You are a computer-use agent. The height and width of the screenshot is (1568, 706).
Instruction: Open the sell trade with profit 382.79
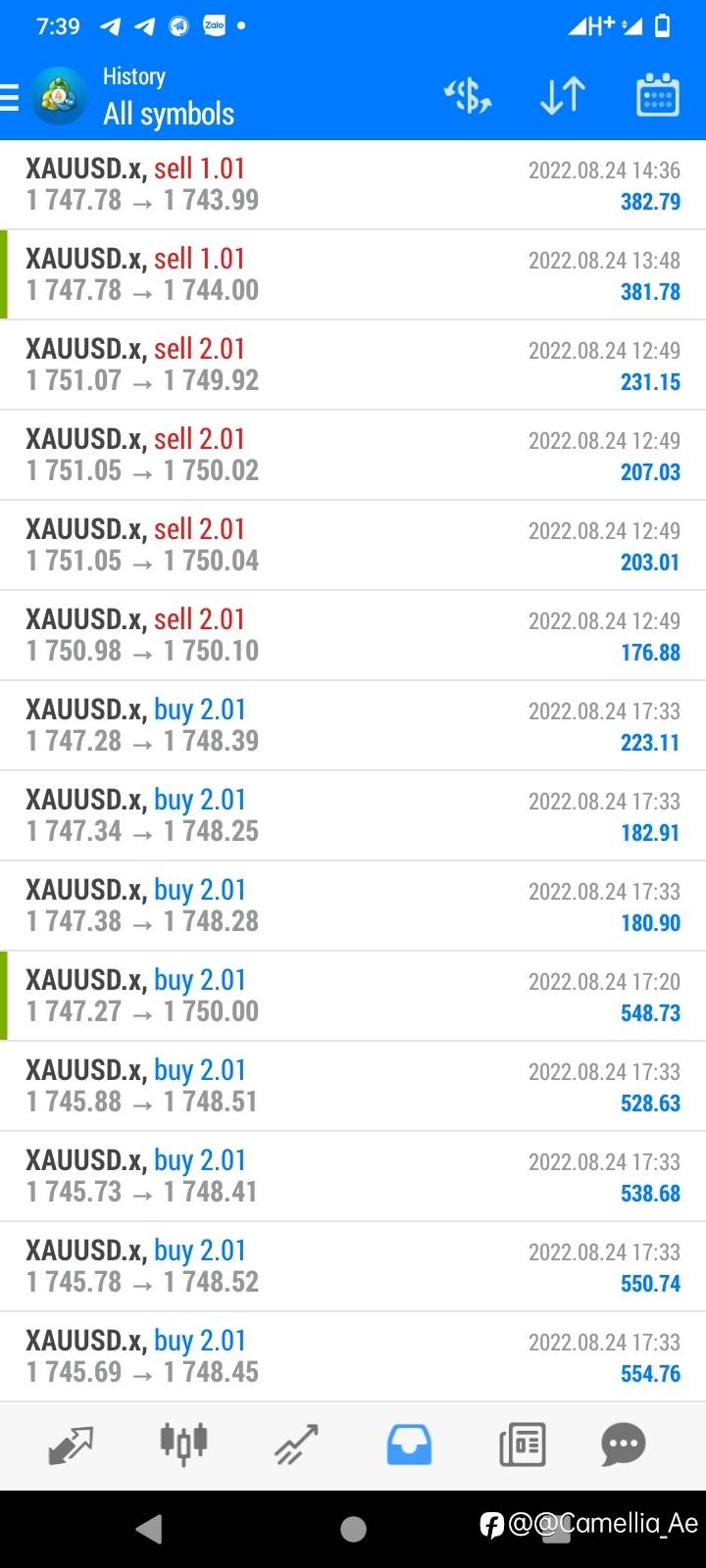(x=353, y=184)
